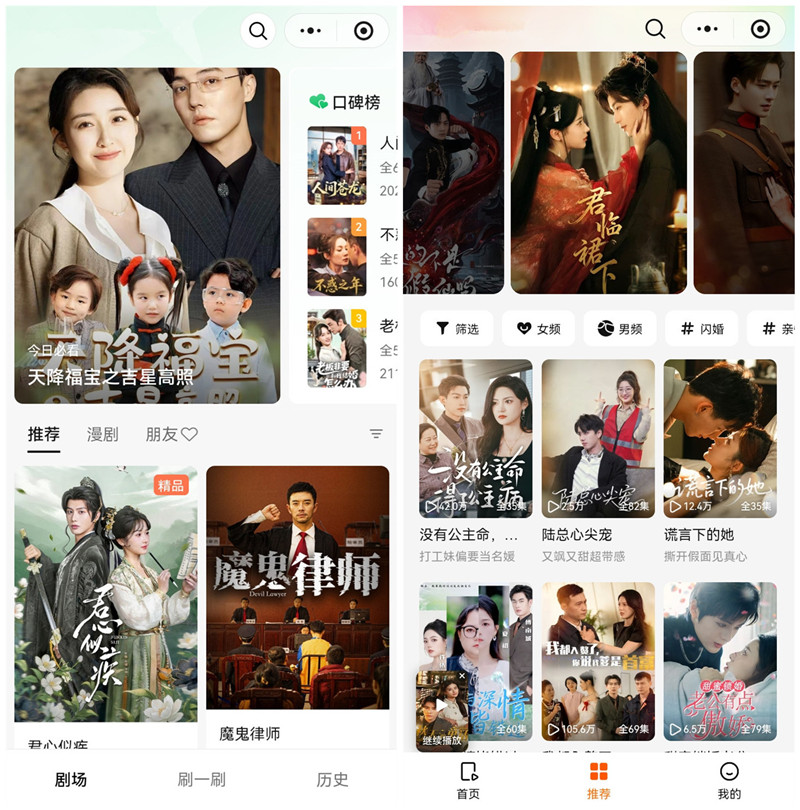The height and width of the screenshot is (810, 800).
Task: Switch to the 朋友 tab
Action: (171, 434)
